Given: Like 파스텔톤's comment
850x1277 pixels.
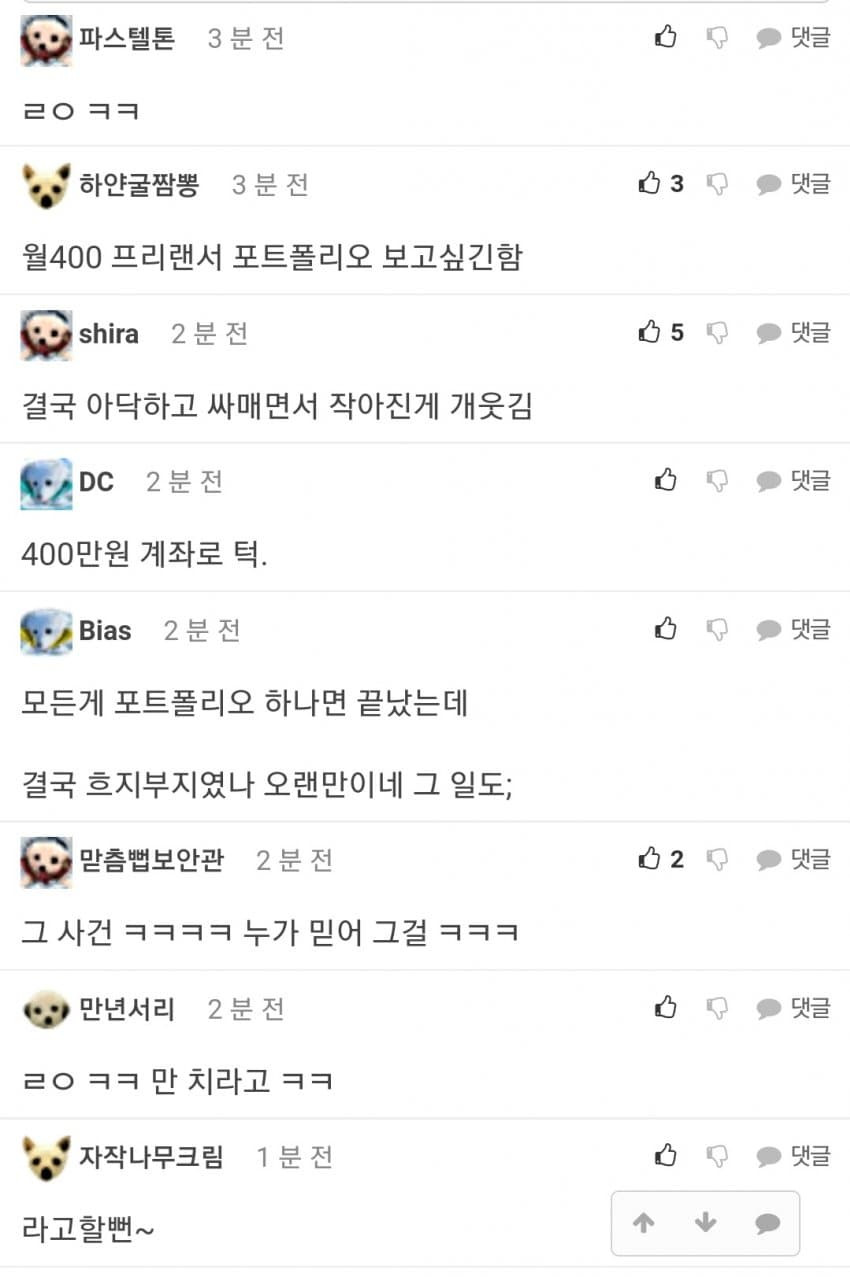Looking at the screenshot, I should tap(666, 38).
